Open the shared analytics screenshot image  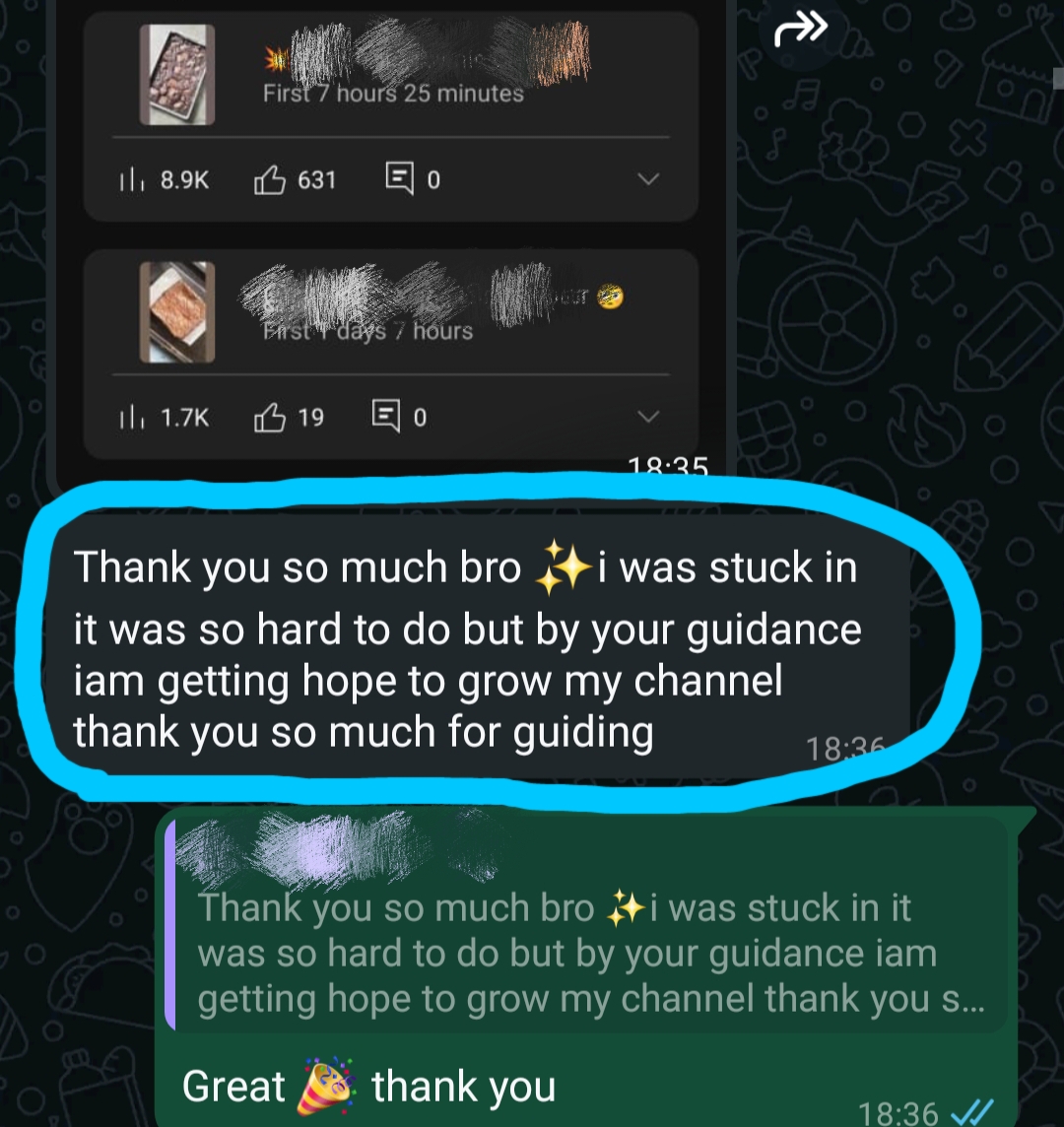tap(390, 236)
